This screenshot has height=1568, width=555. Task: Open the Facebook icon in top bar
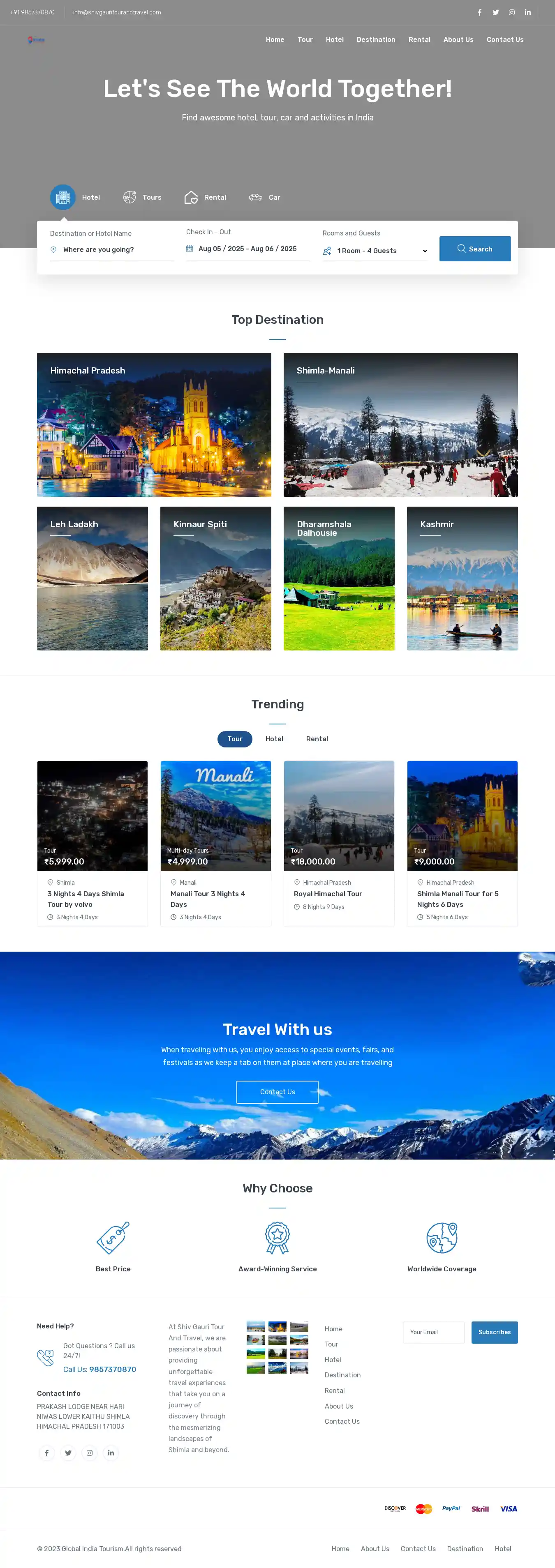click(x=479, y=12)
